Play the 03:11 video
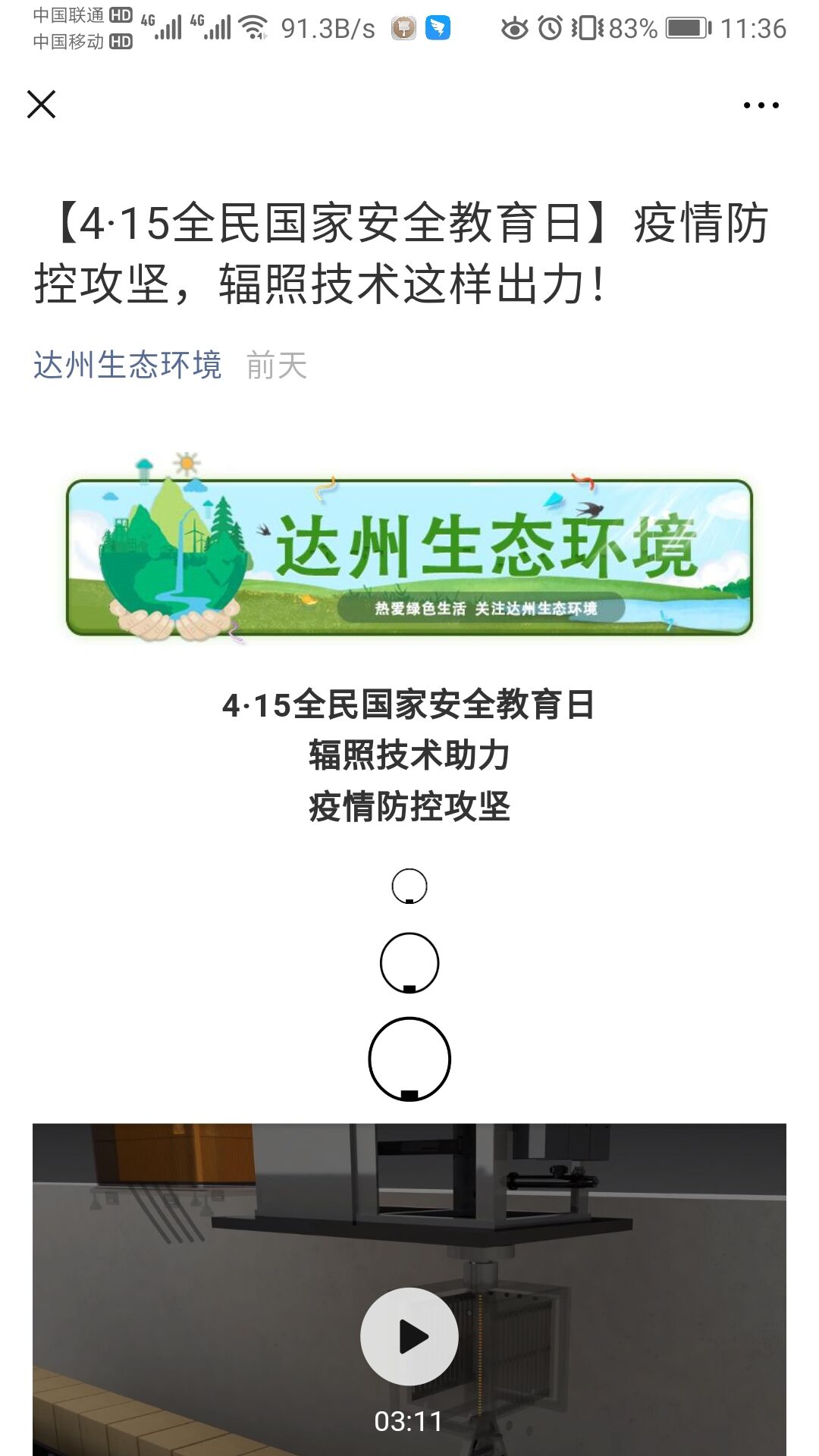 coord(409,1337)
